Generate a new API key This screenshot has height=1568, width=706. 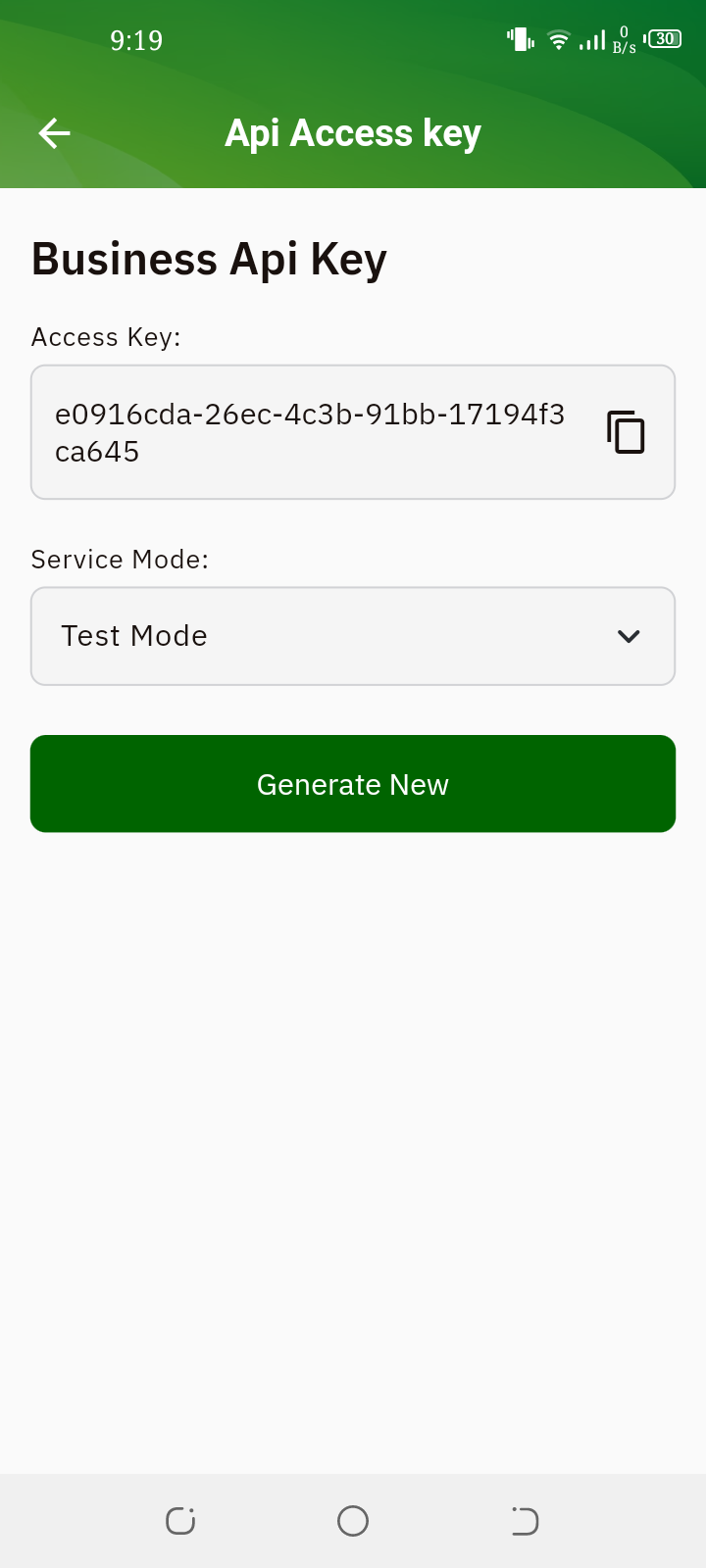point(353,784)
